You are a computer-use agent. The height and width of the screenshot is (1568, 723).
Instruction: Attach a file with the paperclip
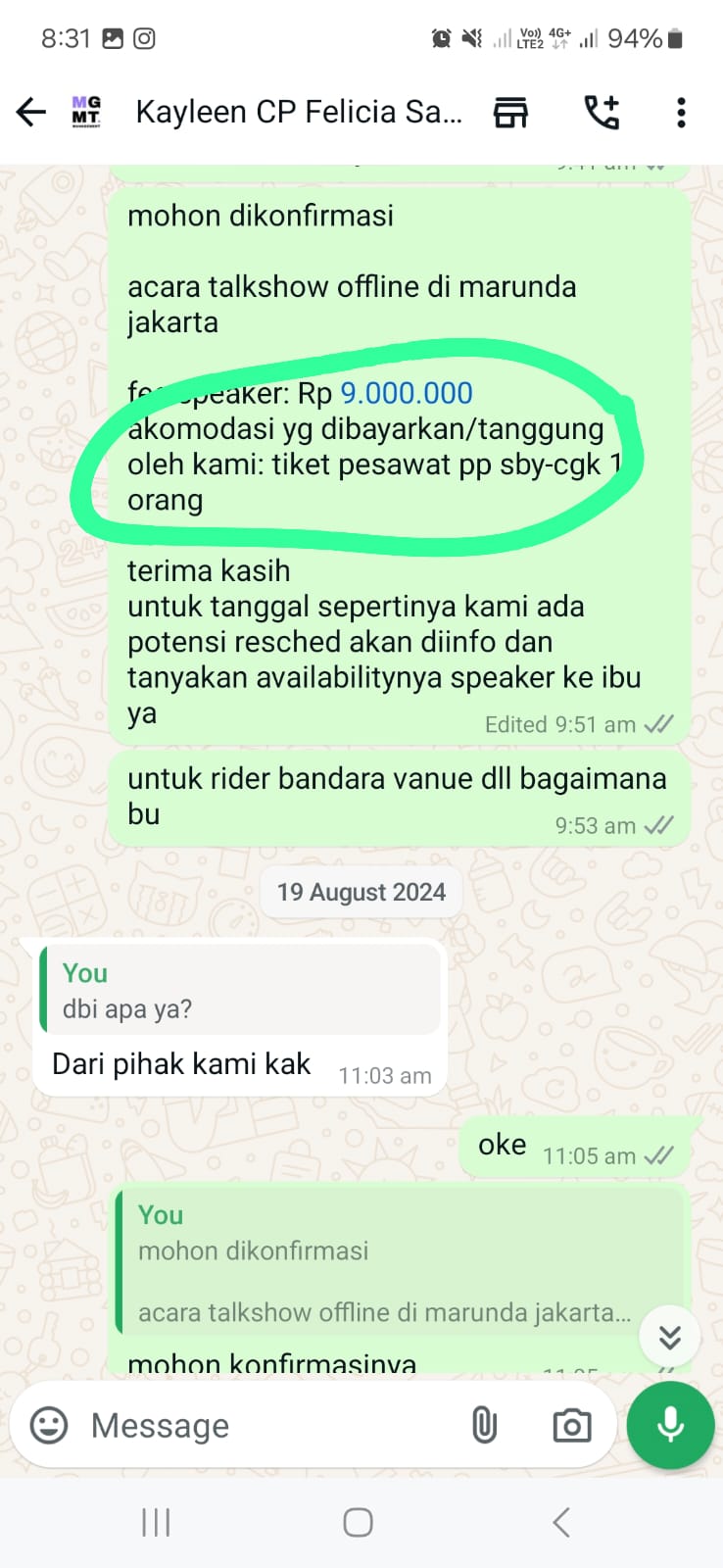click(x=484, y=1425)
